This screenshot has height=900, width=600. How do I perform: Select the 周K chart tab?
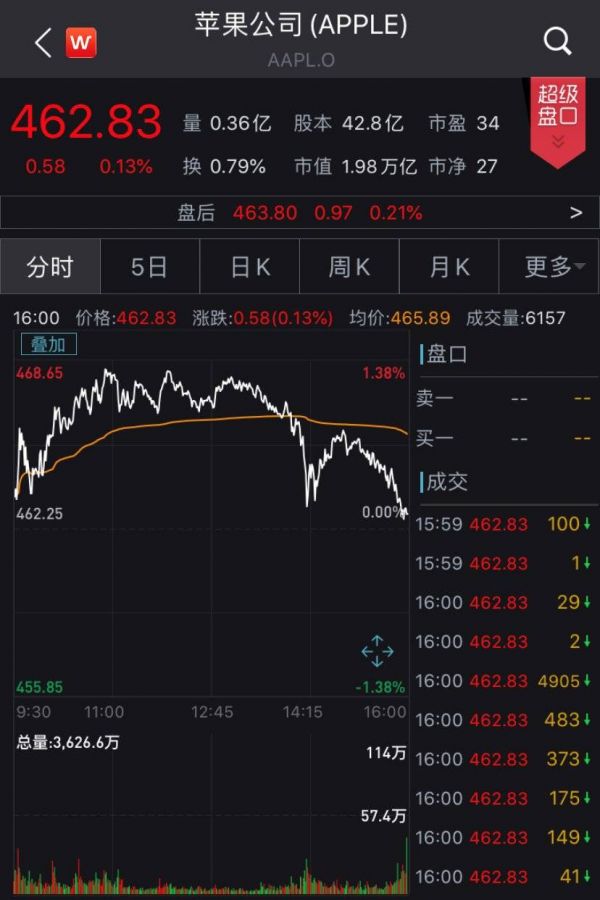(349, 267)
